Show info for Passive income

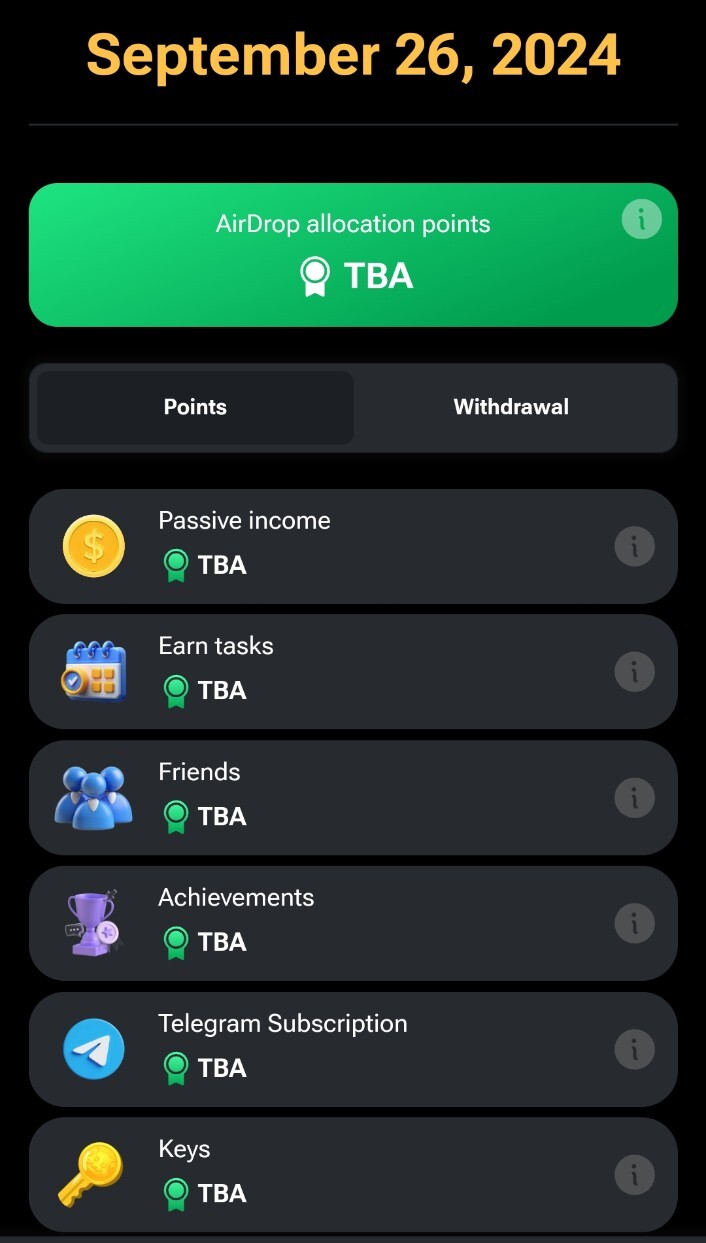(x=634, y=546)
